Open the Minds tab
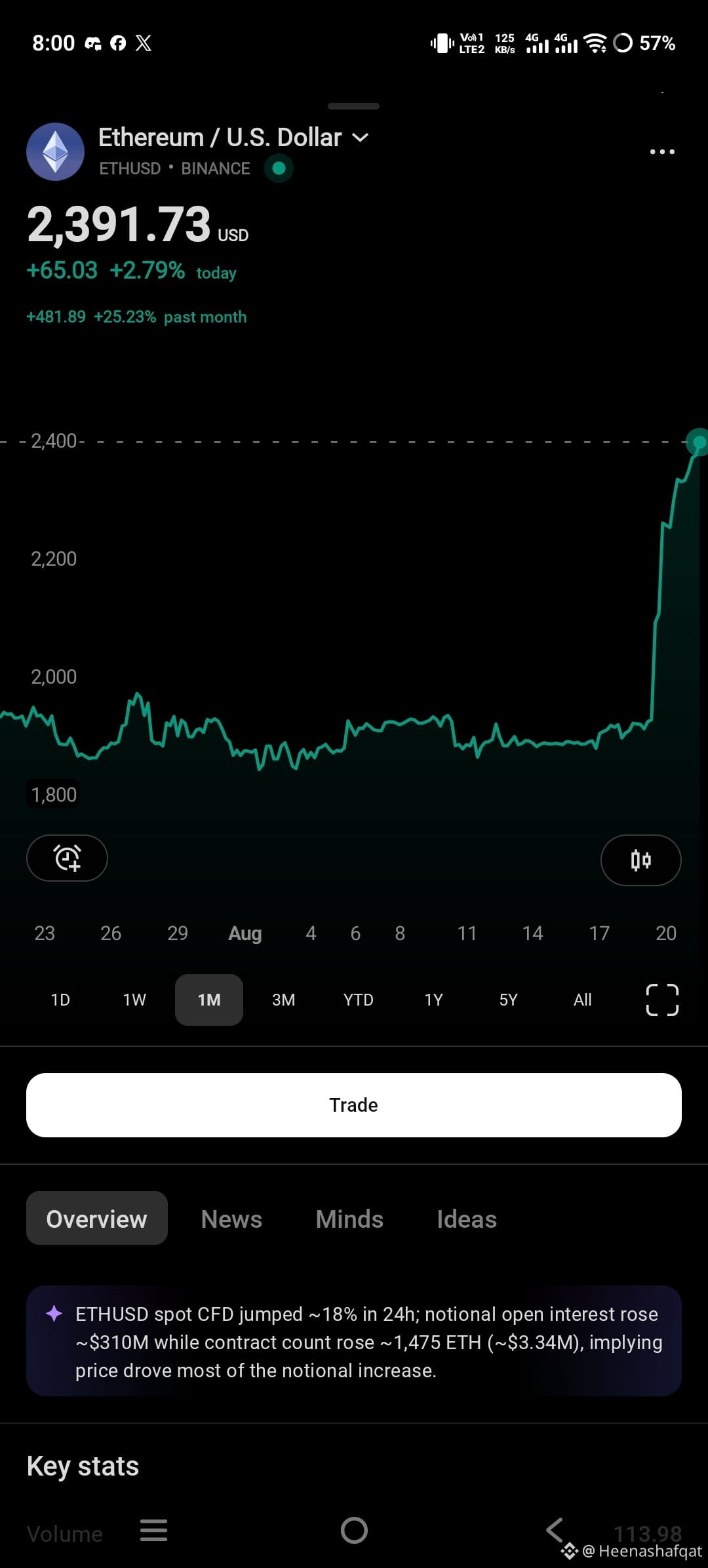 pyautogui.click(x=349, y=1219)
